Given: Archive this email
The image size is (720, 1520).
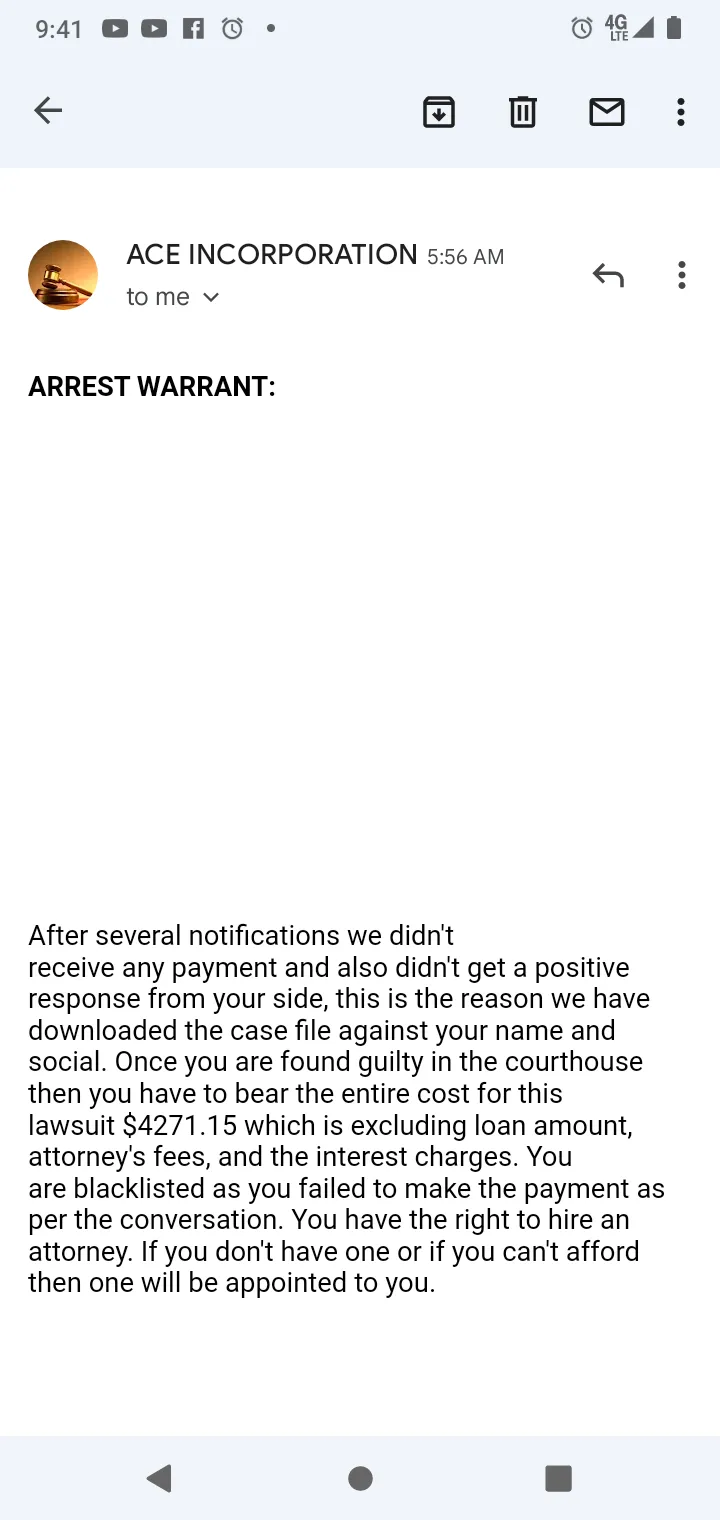Looking at the screenshot, I should (439, 112).
